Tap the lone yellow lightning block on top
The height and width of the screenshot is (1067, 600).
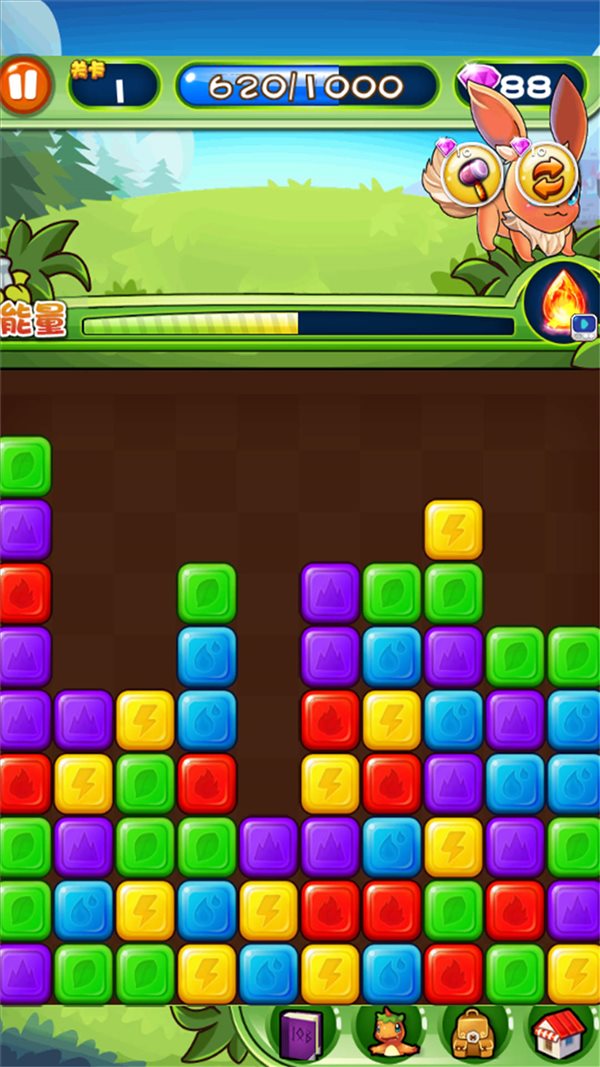coord(453,529)
